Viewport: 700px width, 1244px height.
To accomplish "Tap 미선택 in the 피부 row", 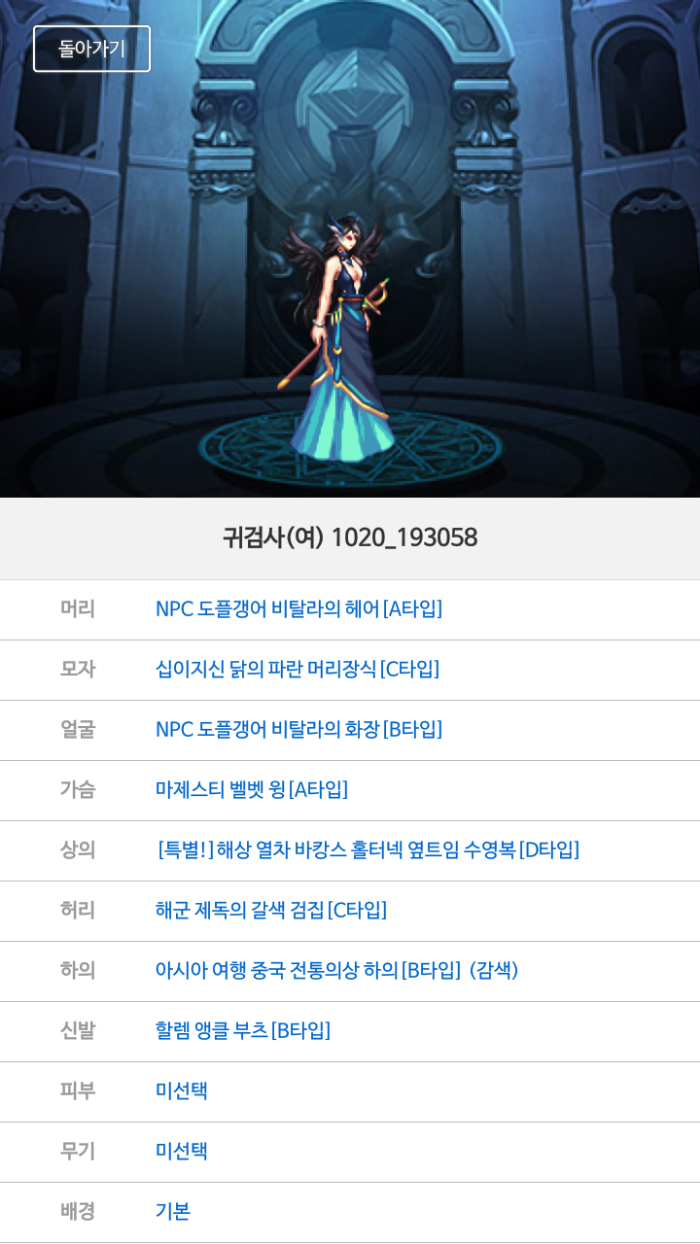I will 181,1090.
